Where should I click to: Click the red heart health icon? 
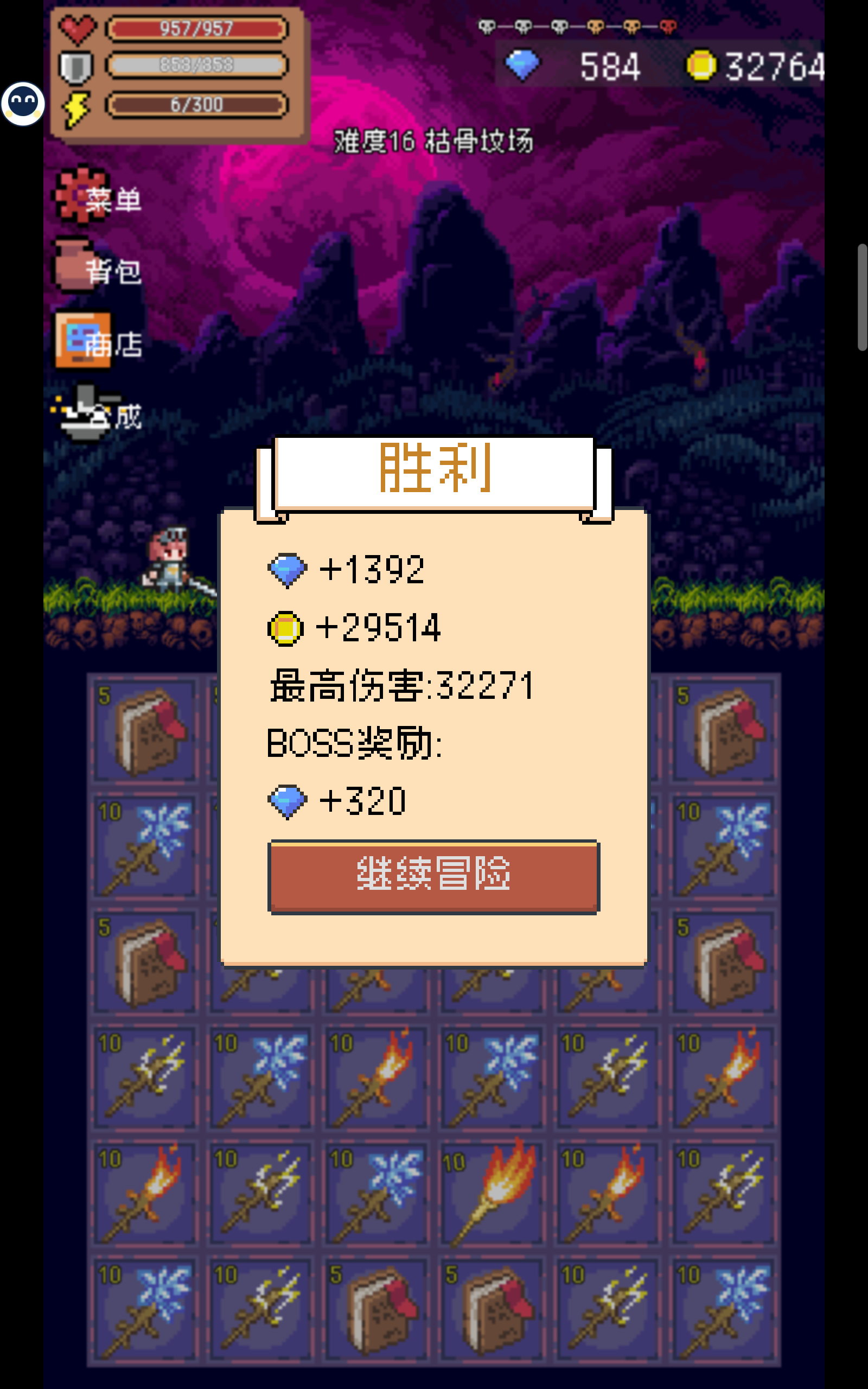tap(78, 28)
